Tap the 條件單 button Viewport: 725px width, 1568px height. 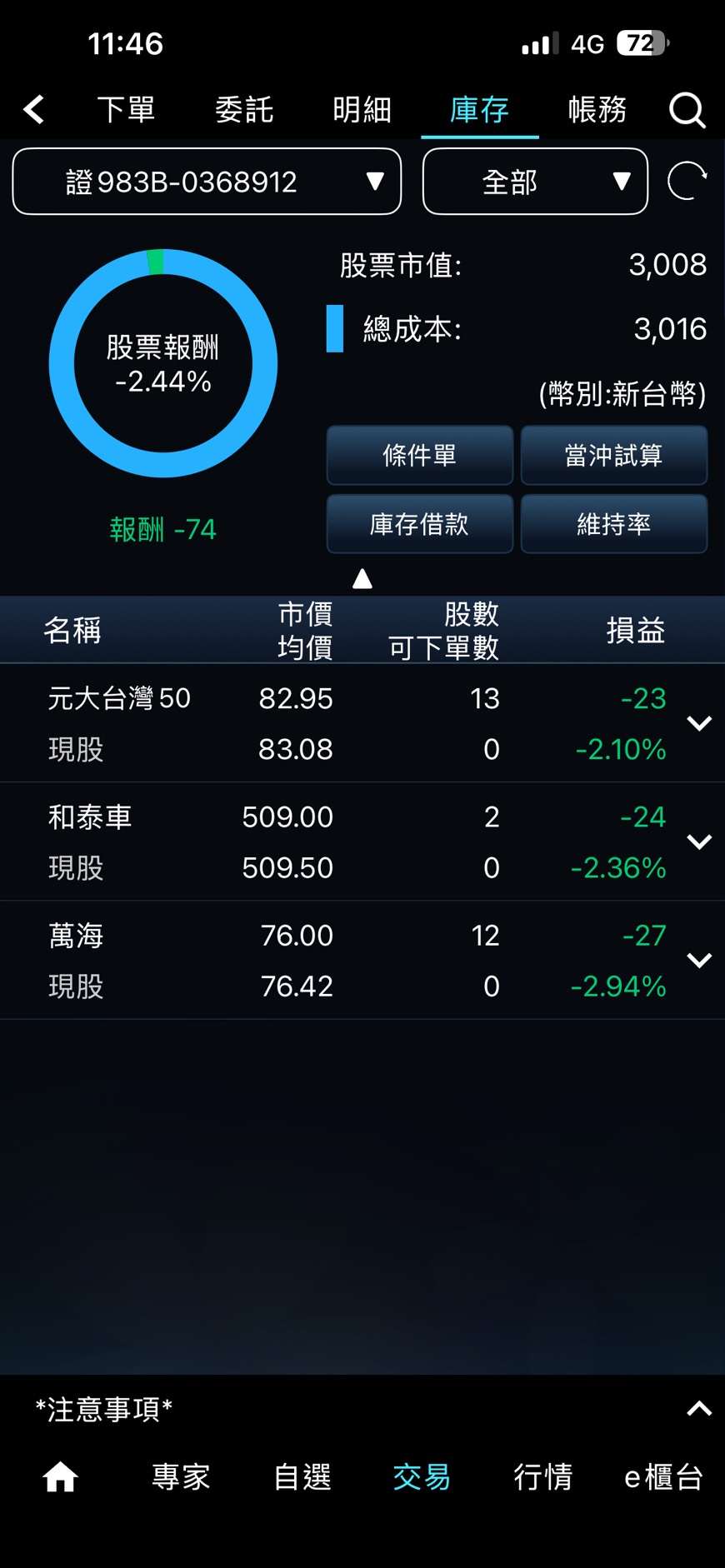click(x=419, y=455)
